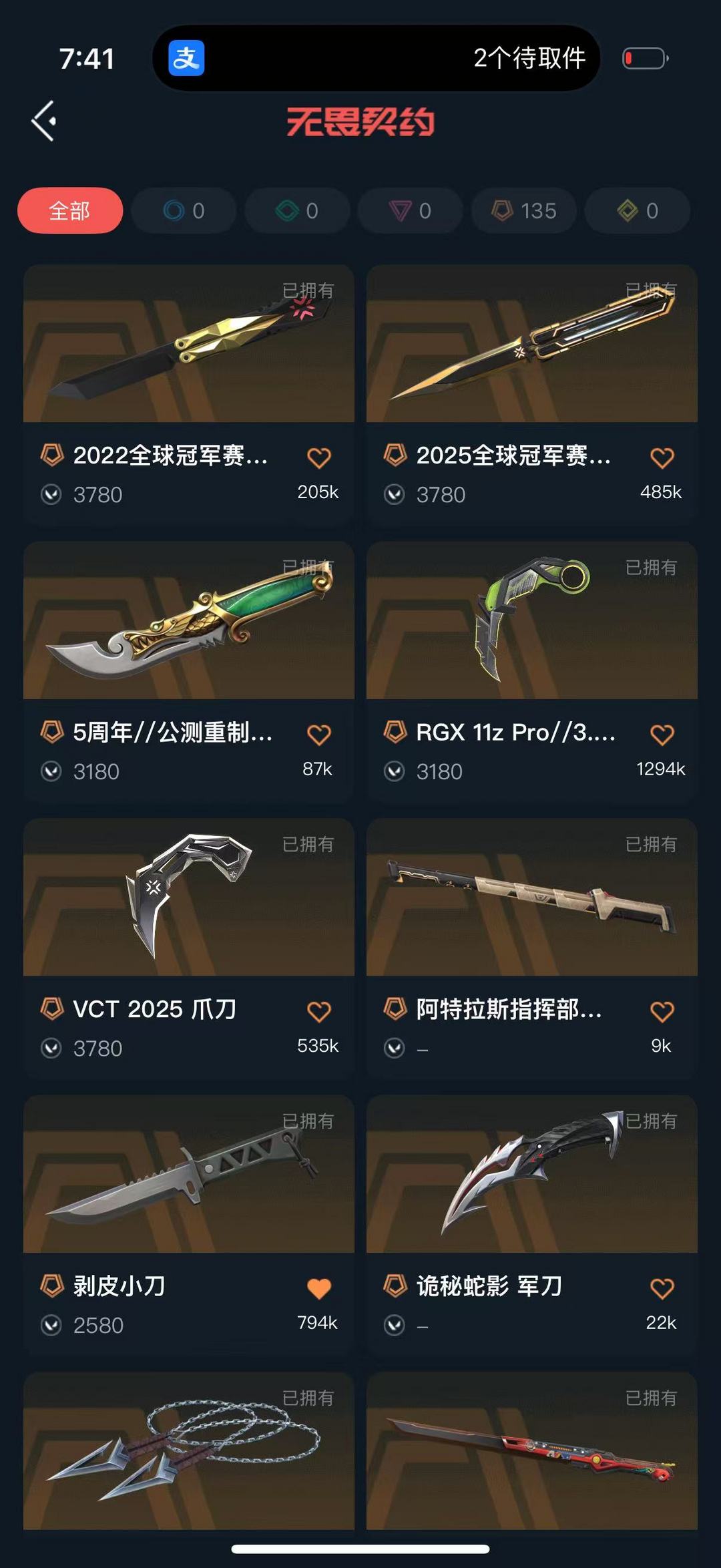Open the 阿特拉斯指挥部 melee card
The height and width of the screenshot is (1568, 721).
point(531,898)
